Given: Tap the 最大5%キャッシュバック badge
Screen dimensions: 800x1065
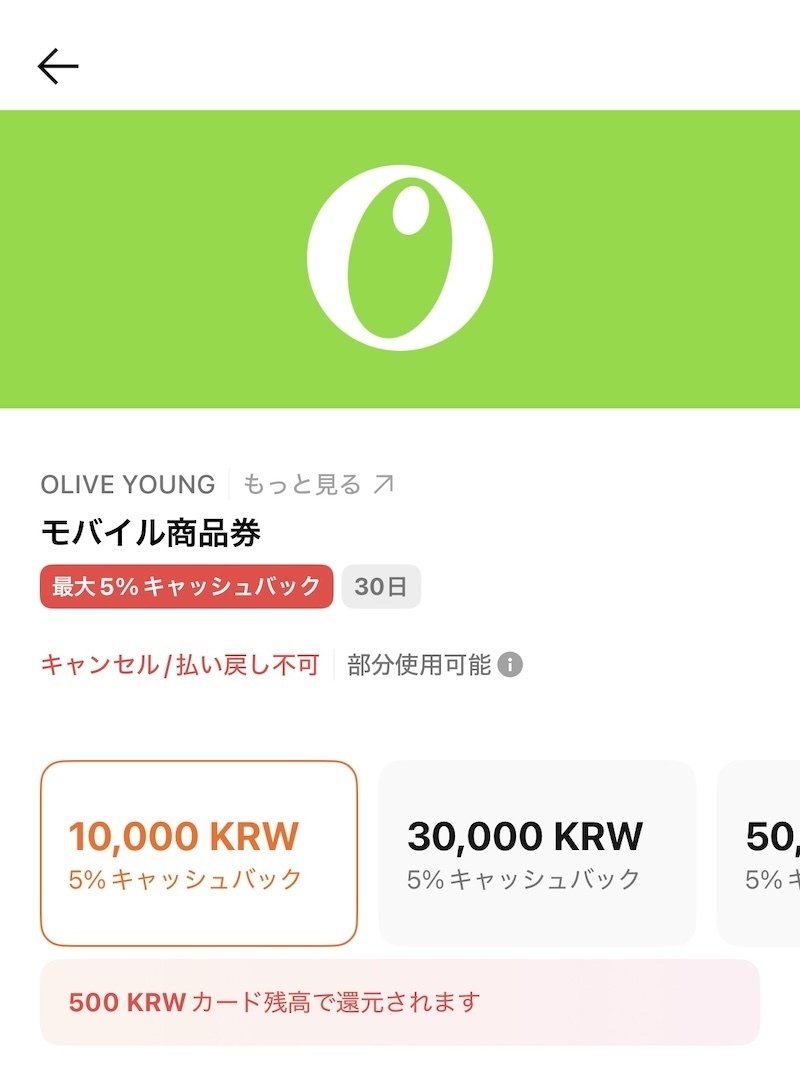Looking at the screenshot, I should coord(185,587).
